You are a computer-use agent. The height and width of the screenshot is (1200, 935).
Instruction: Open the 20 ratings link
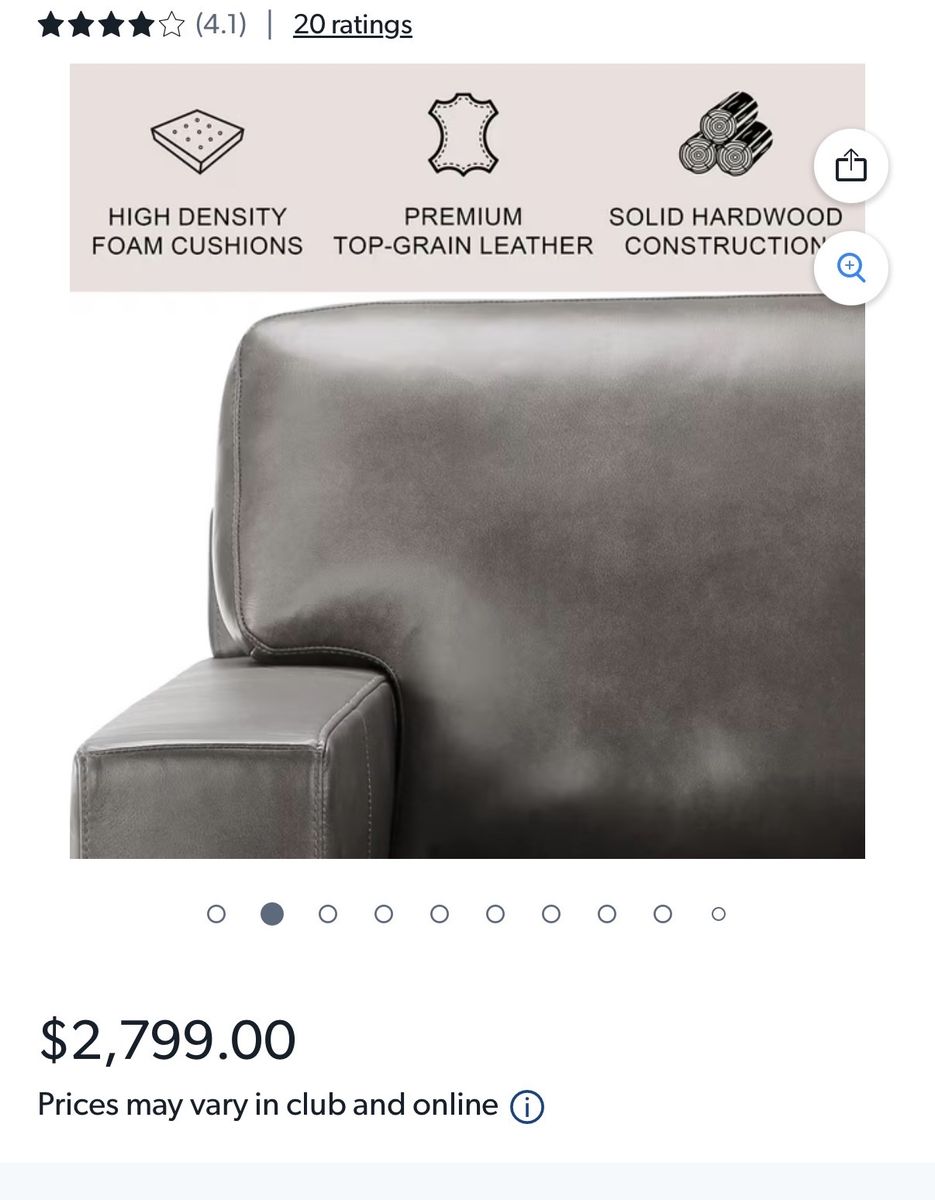[x=352, y=25]
